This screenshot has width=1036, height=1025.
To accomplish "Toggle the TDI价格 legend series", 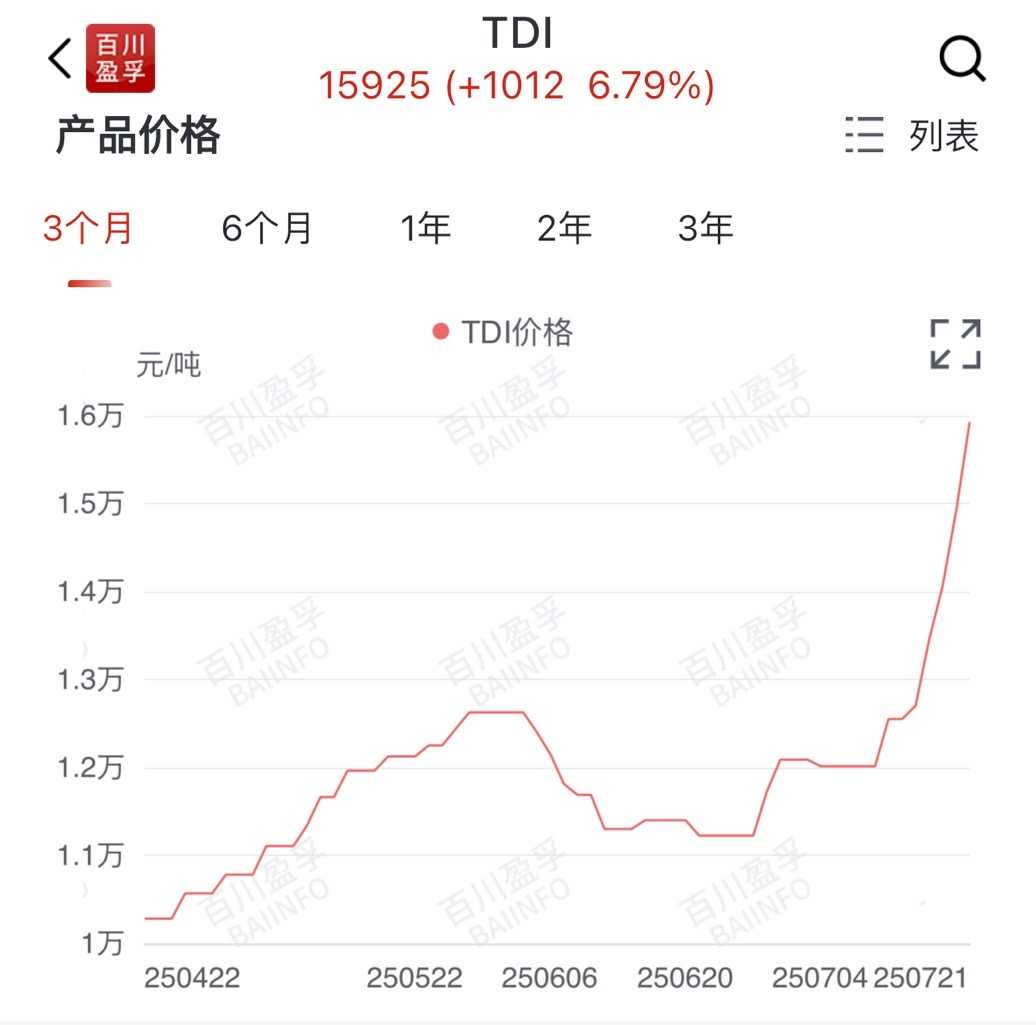I will click(504, 332).
